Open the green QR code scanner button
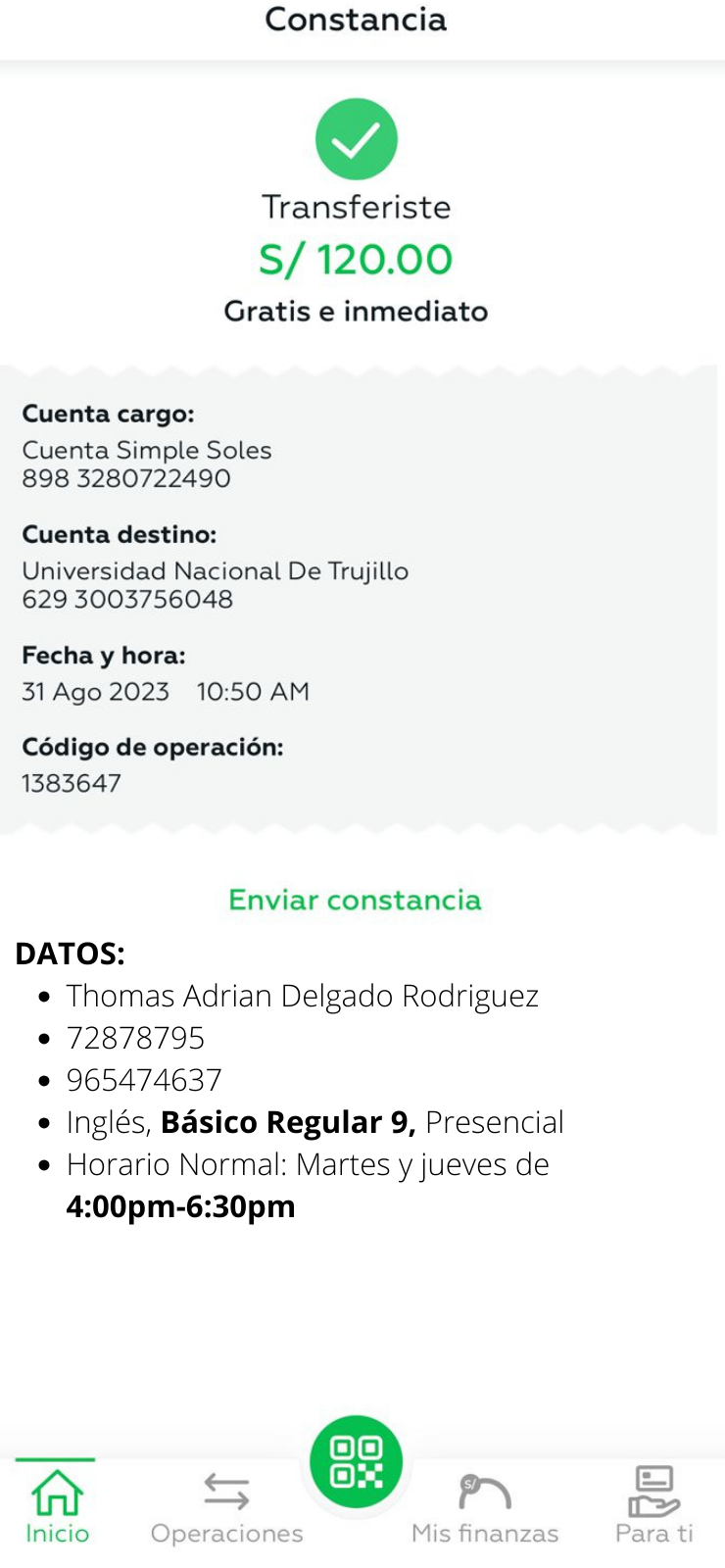The image size is (725, 1568). pos(357,1462)
